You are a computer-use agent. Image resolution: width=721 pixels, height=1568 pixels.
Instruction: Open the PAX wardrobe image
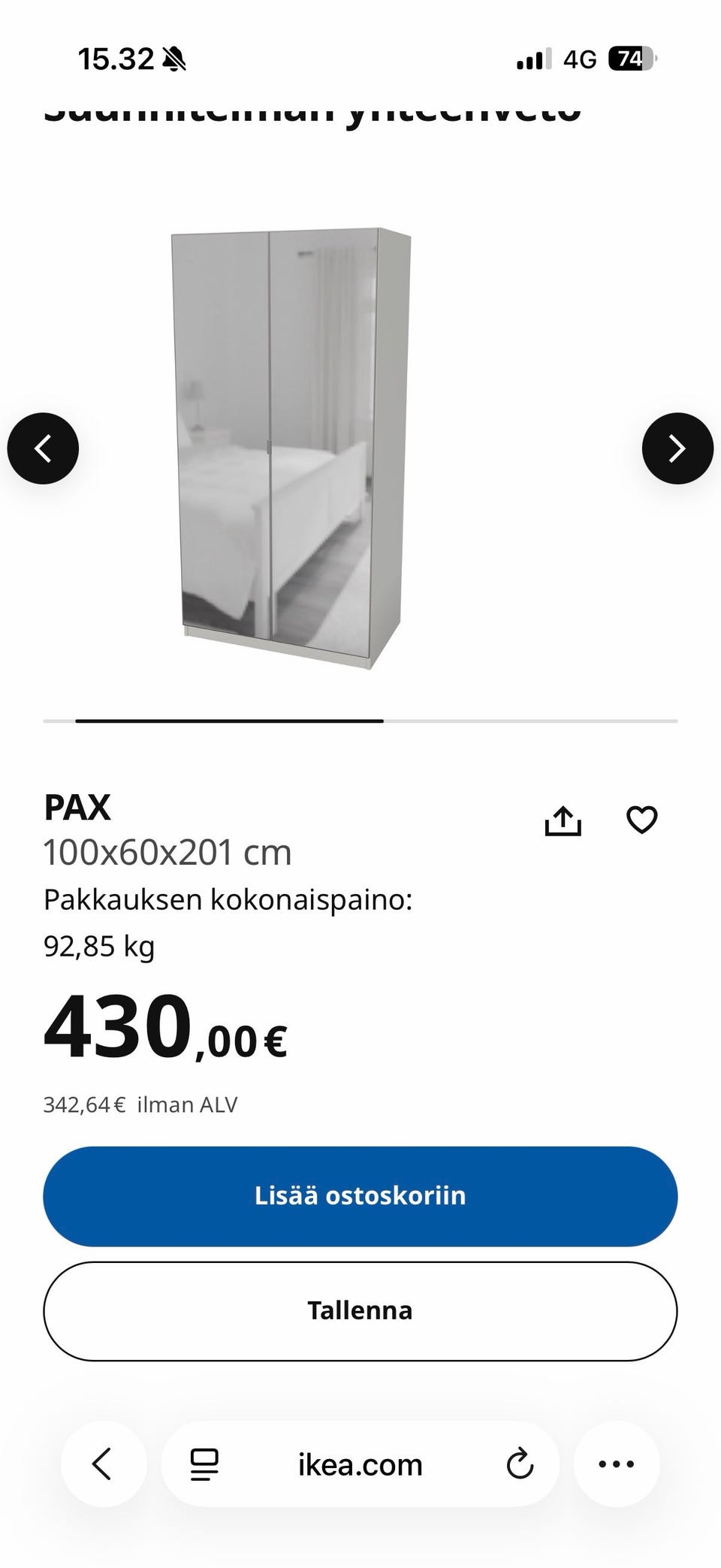tap(291, 449)
